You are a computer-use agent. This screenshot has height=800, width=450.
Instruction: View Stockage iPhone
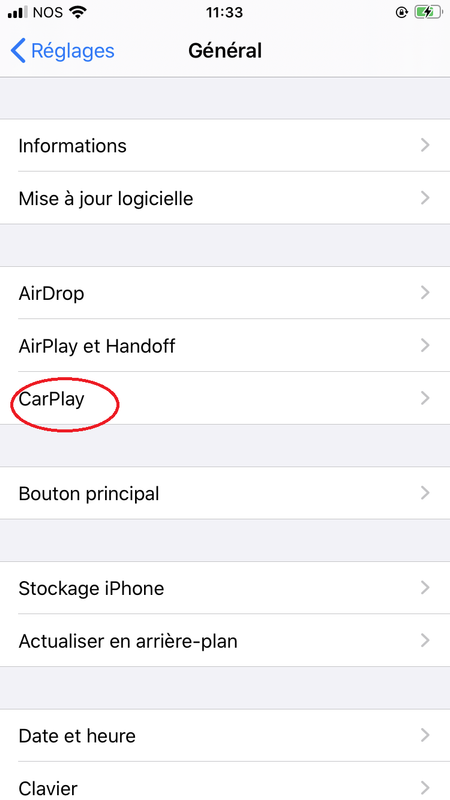(225, 588)
